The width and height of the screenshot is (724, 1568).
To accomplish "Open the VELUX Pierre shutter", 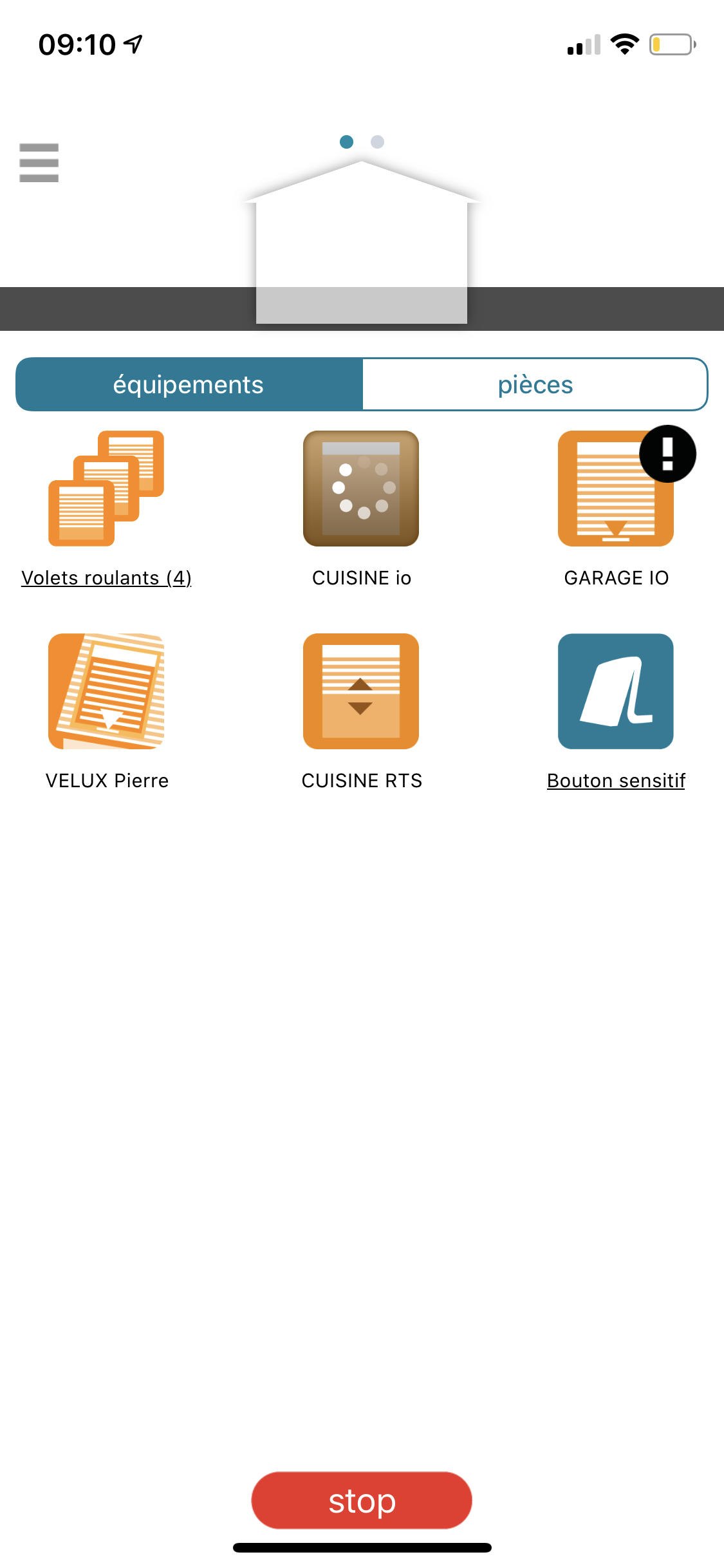I will pos(106,691).
